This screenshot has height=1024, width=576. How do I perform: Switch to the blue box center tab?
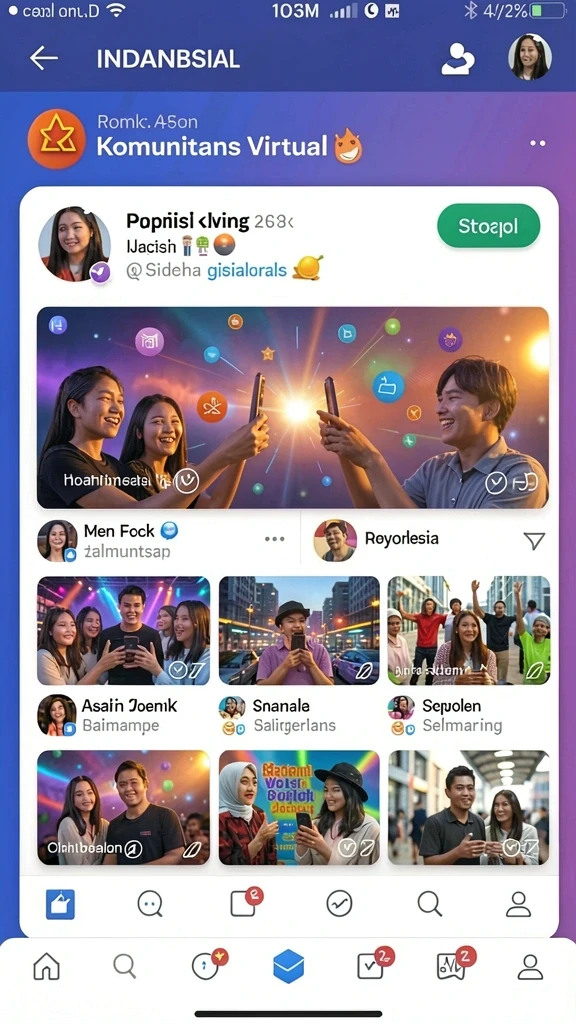[x=289, y=966]
